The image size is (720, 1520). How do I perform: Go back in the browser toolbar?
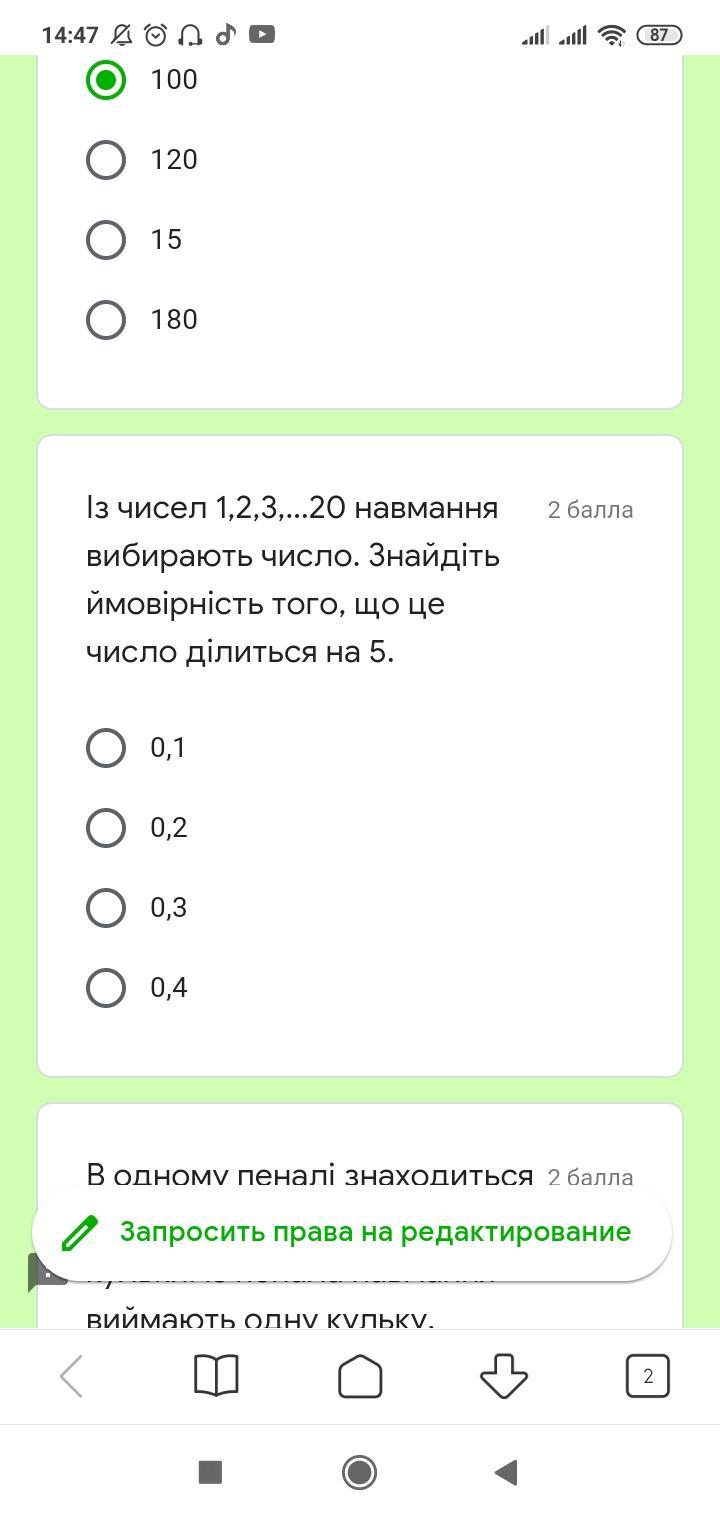click(72, 1377)
